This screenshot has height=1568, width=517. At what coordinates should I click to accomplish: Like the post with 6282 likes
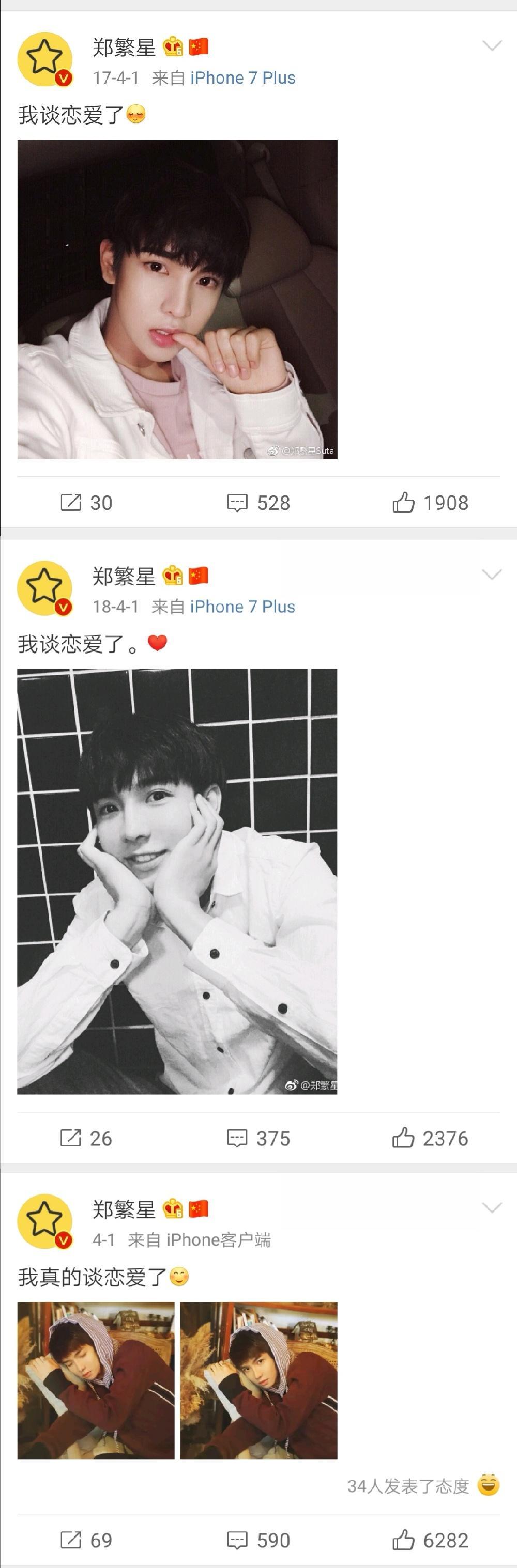pos(430,1540)
